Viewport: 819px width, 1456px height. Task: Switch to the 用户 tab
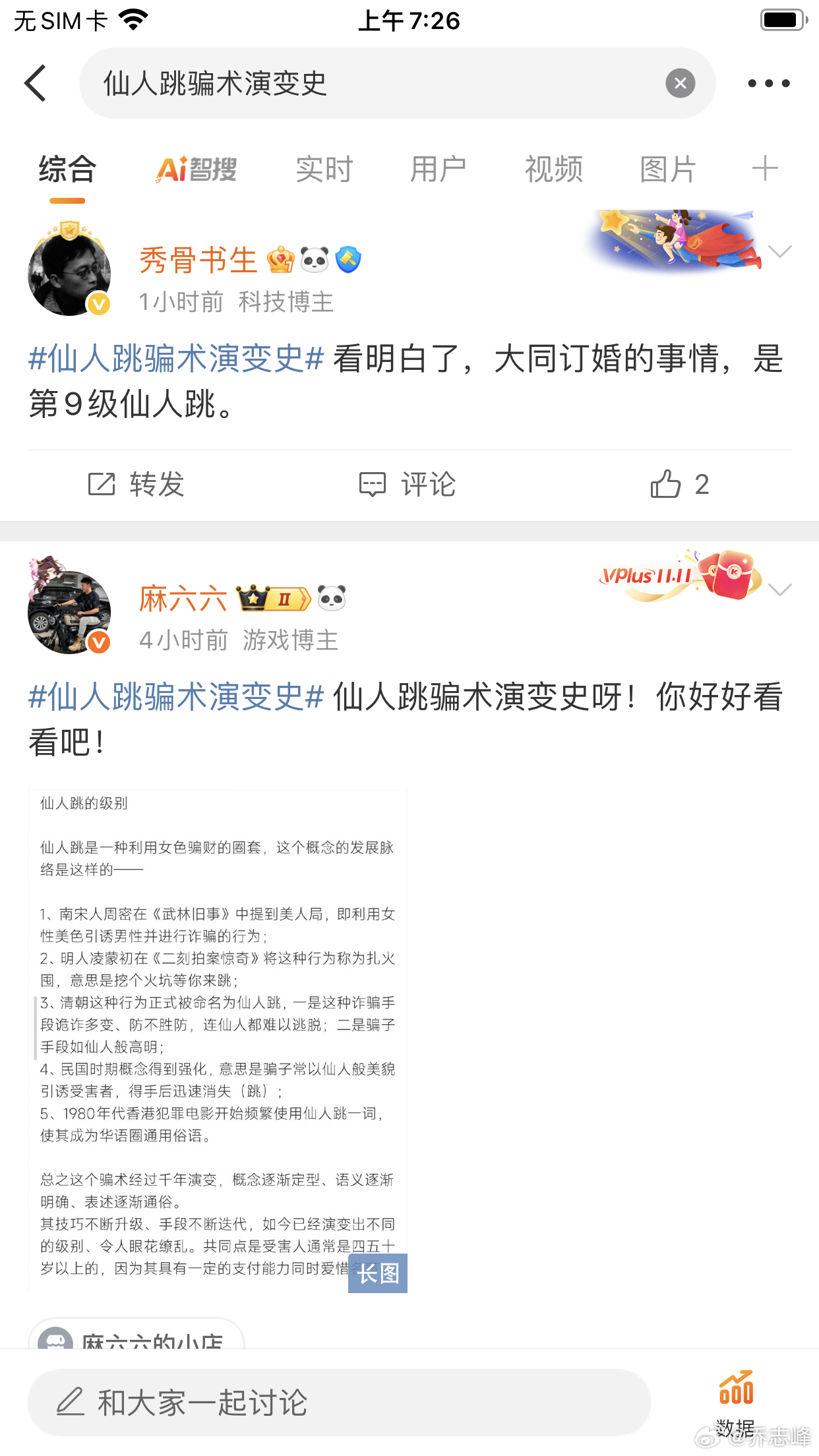tap(439, 170)
